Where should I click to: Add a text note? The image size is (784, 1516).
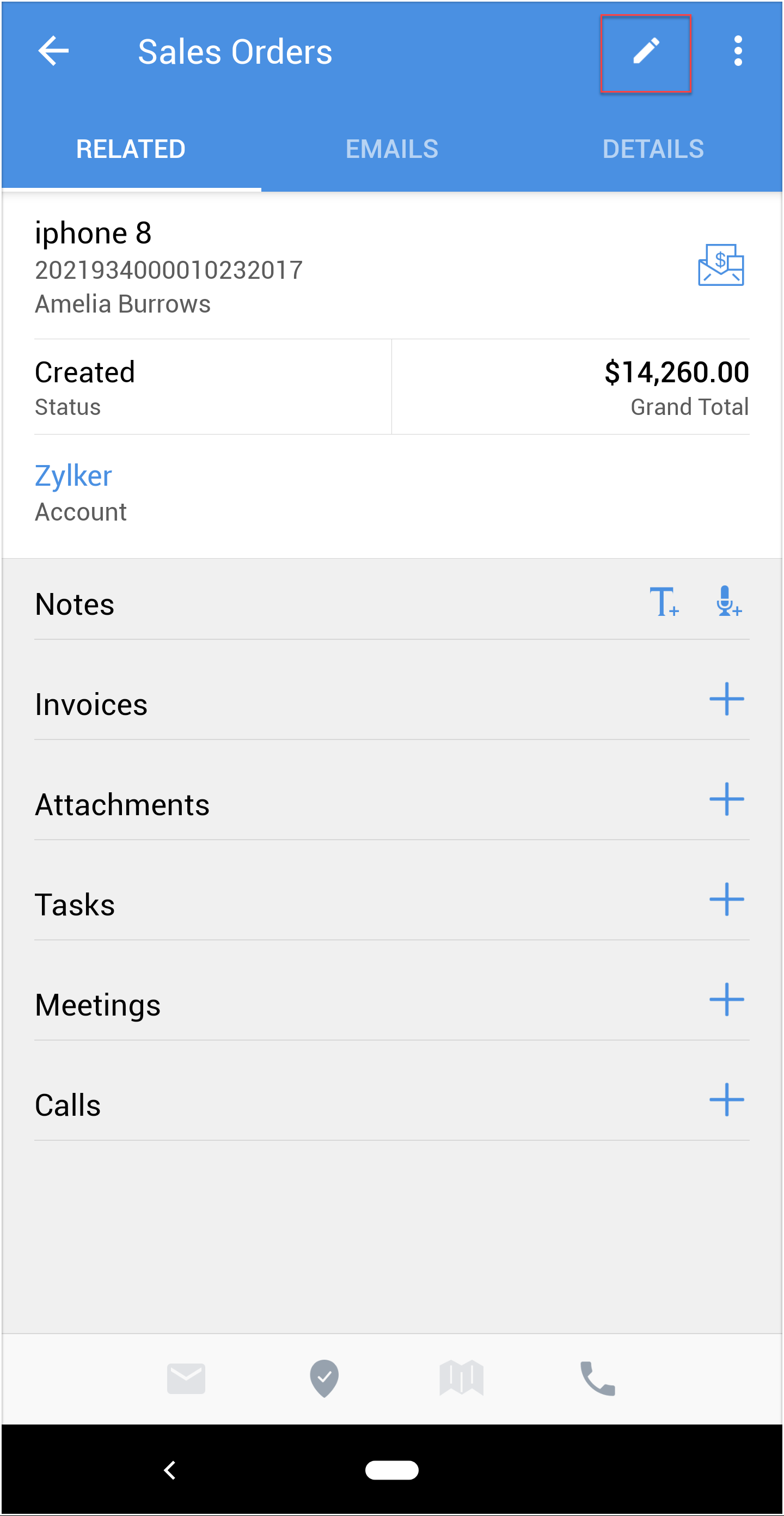(x=664, y=602)
